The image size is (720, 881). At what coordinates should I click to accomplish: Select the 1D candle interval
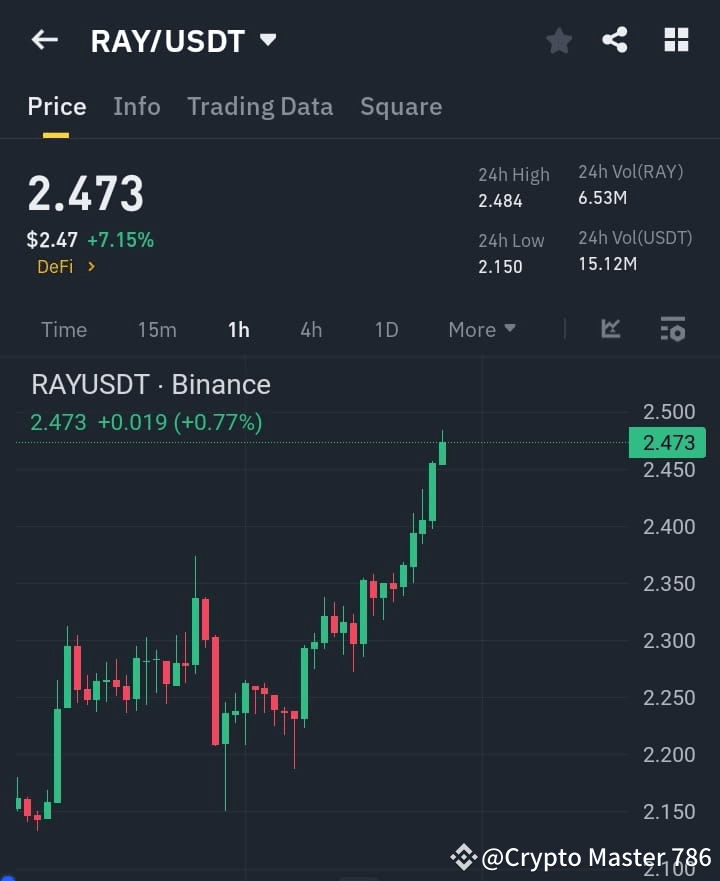(386, 329)
